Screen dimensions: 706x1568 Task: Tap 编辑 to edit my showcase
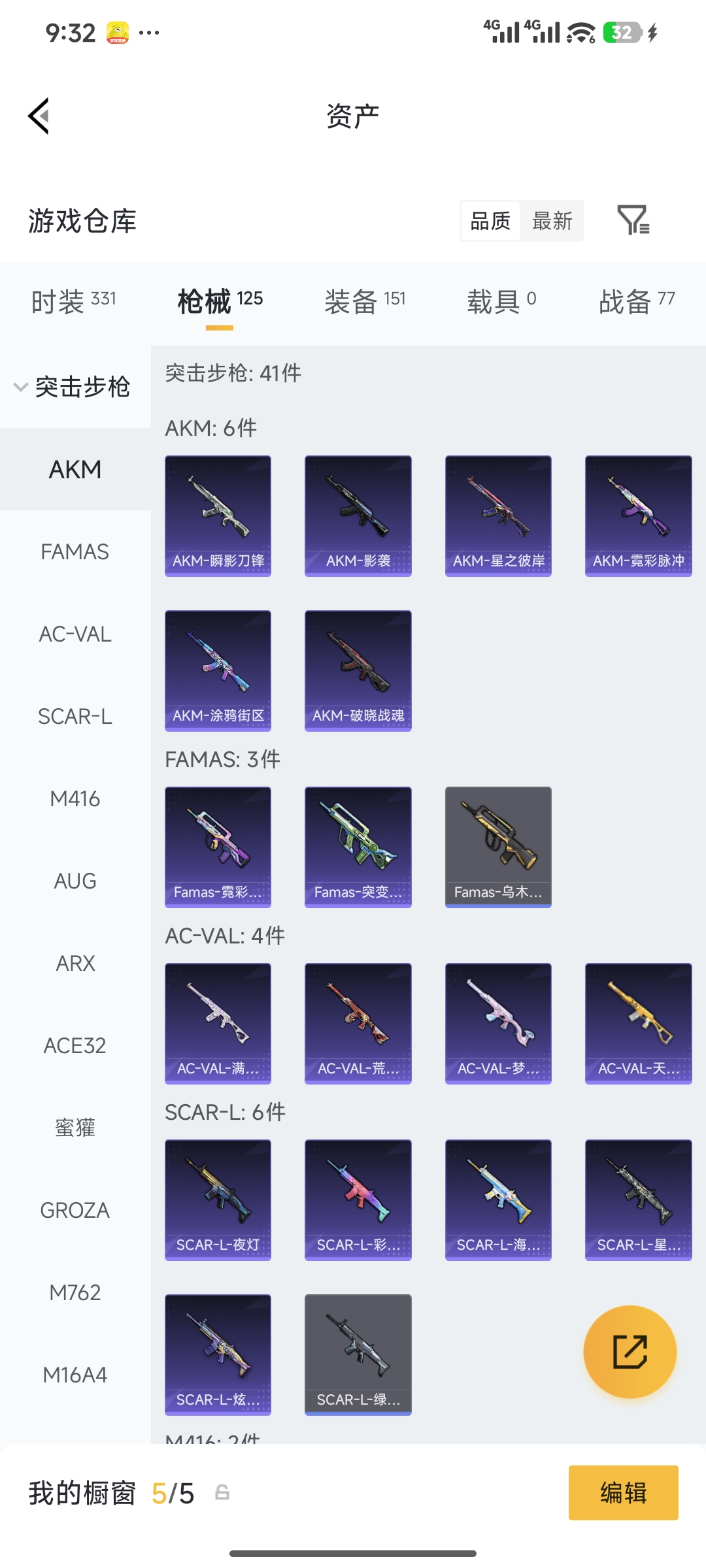point(624,1493)
